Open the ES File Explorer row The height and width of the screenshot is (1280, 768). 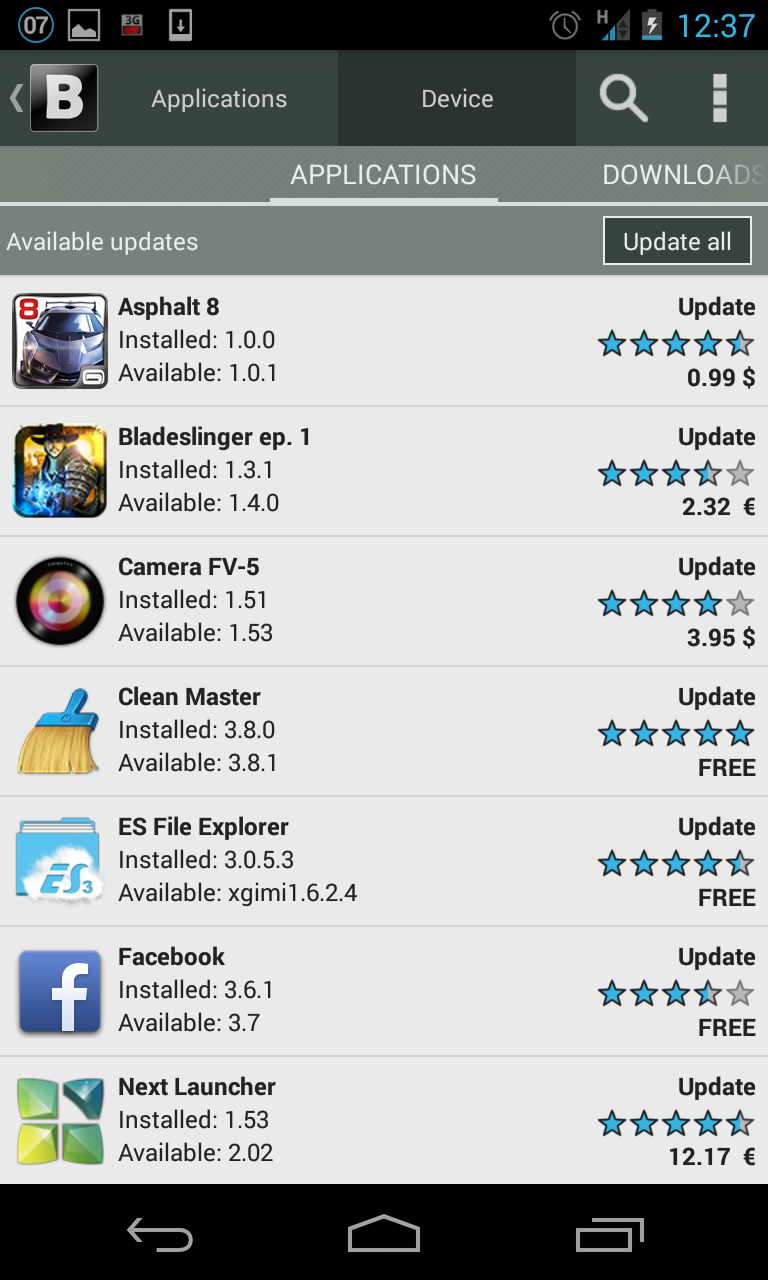click(x=384, y=861)
